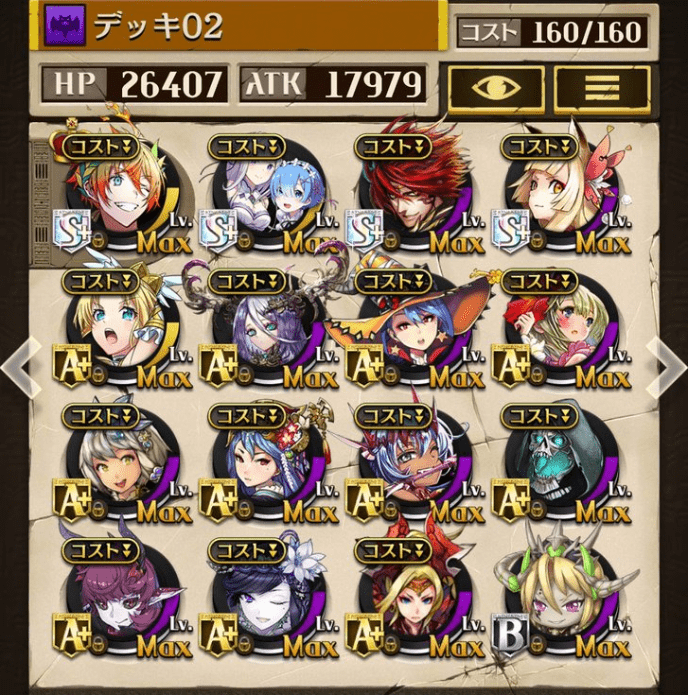Screen dimensions: 688x695
Task: Tap the デッキ02 deck name header
Action: [240, 27]
